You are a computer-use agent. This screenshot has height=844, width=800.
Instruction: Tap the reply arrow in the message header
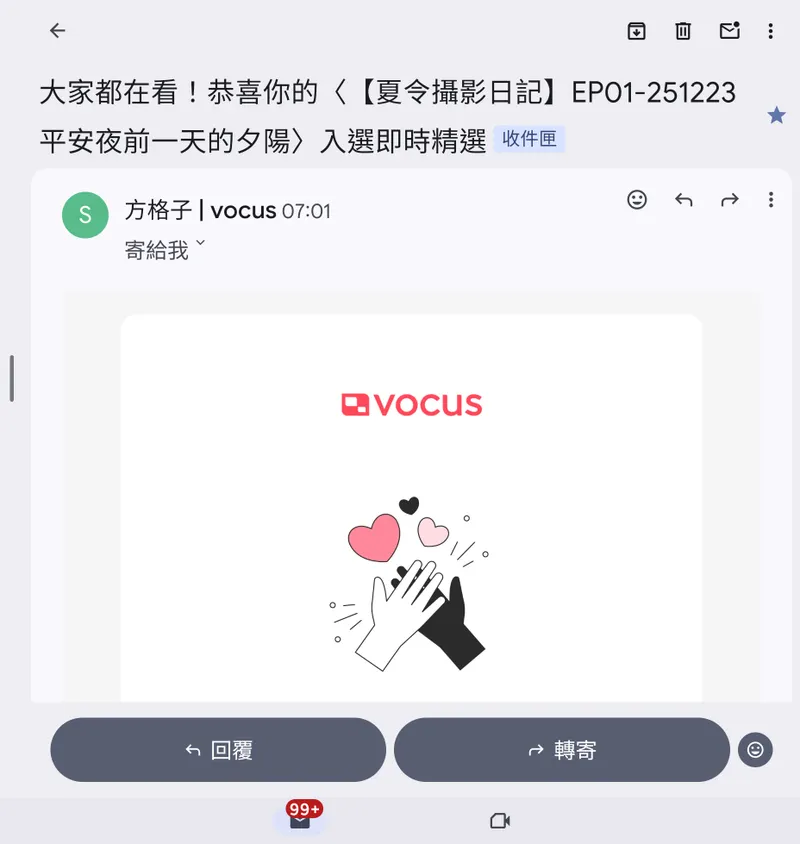pyautogui.click(x=684, y=200)
